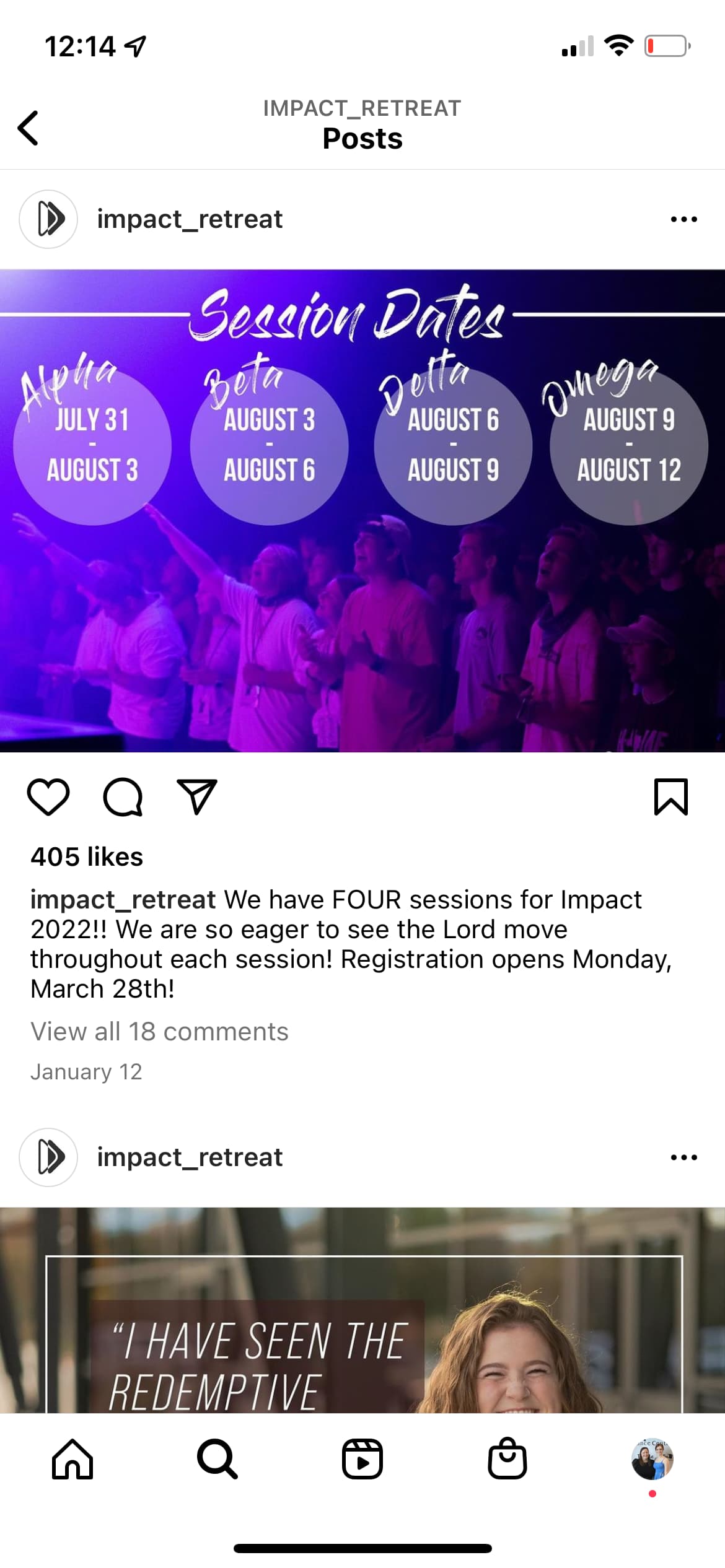The width and height of the screenshot is (725, 1568).
Task: Switch to the Search tab
Action: click(x=217, y=1459)
